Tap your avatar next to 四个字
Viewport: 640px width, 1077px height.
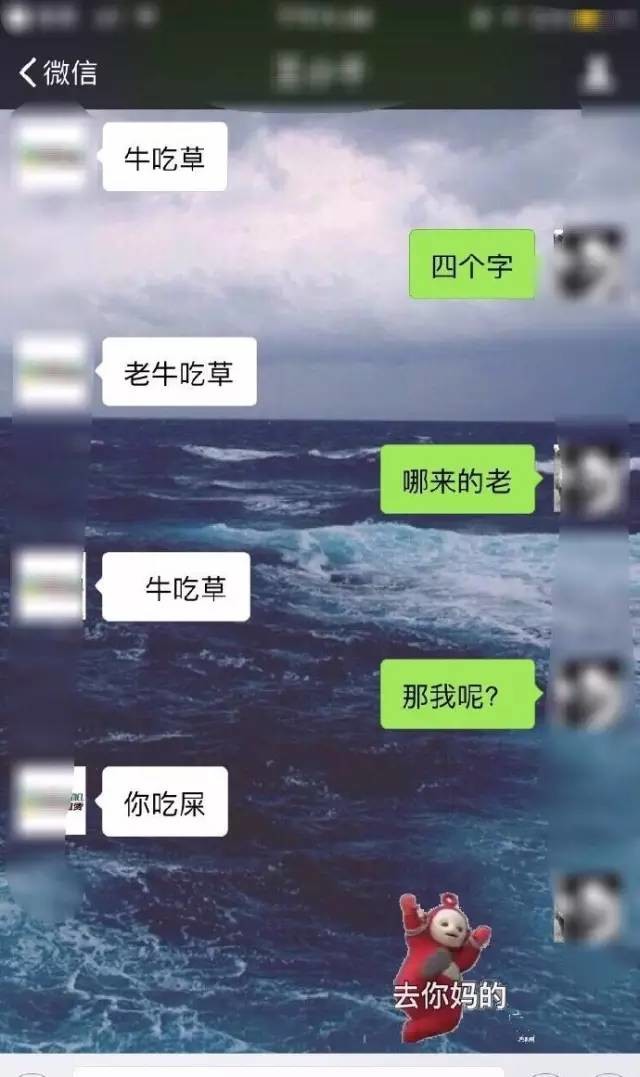coord(588,264)
